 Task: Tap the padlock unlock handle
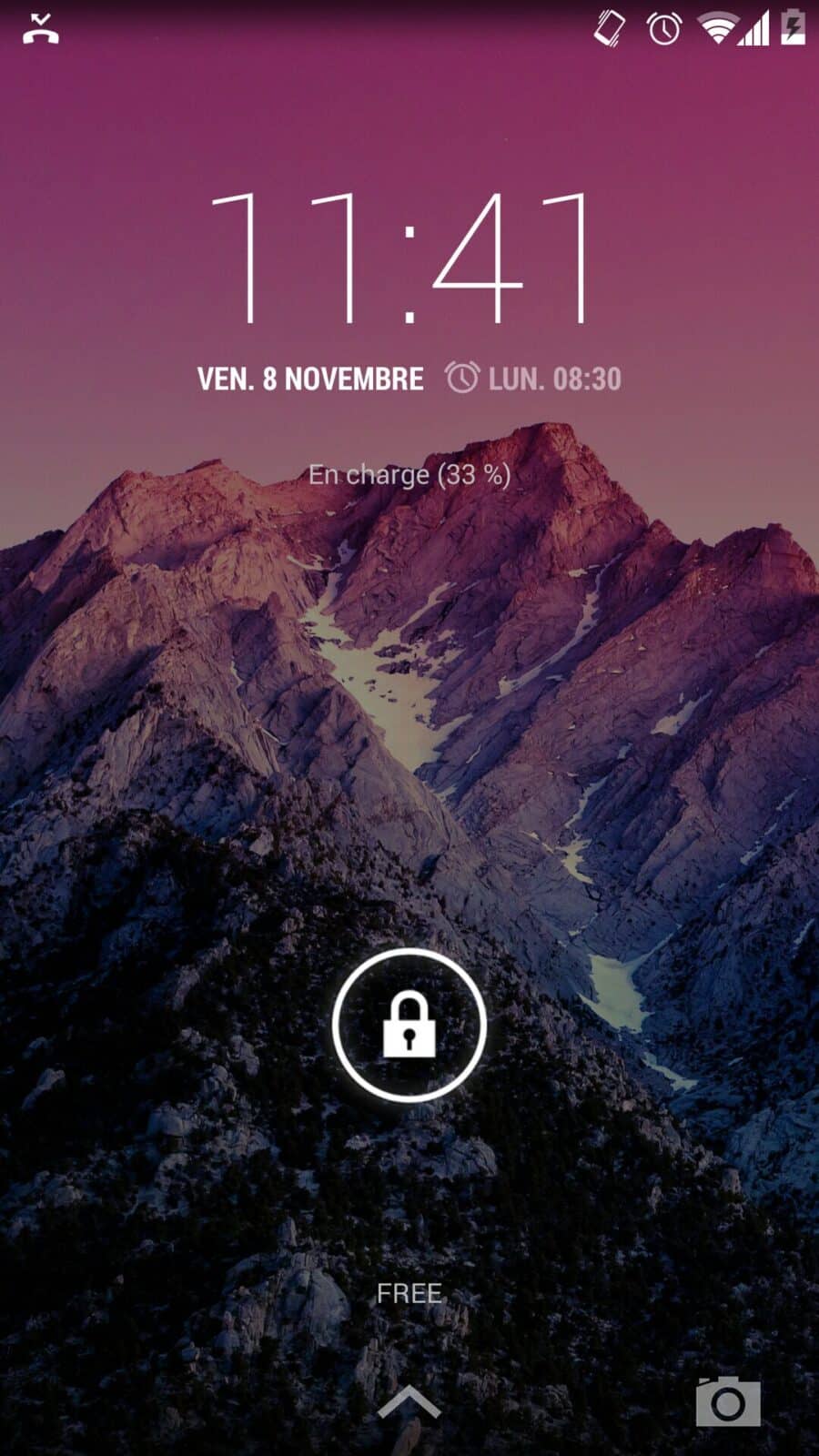(x=409, y=1025)
